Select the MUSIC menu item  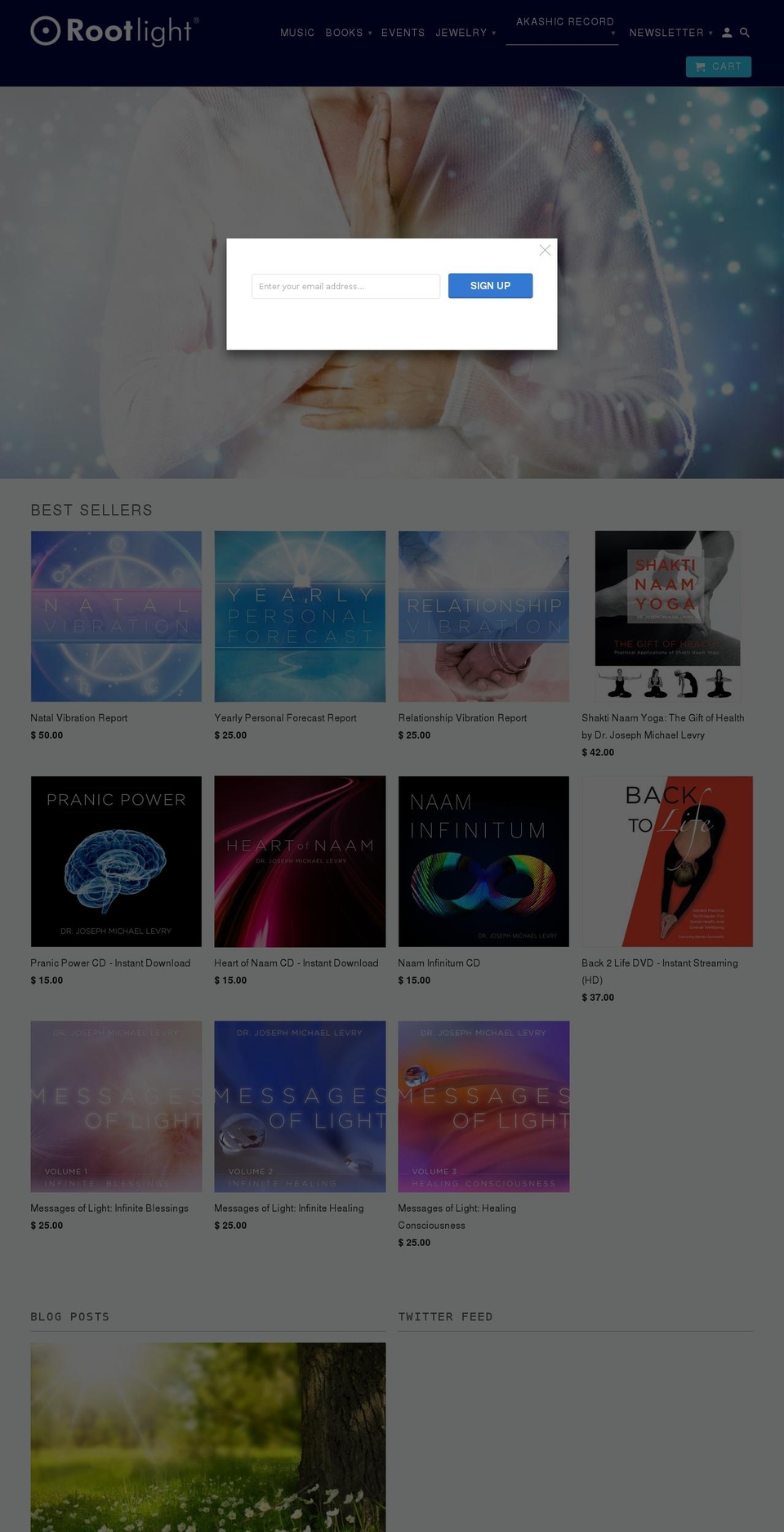point(297,33)
